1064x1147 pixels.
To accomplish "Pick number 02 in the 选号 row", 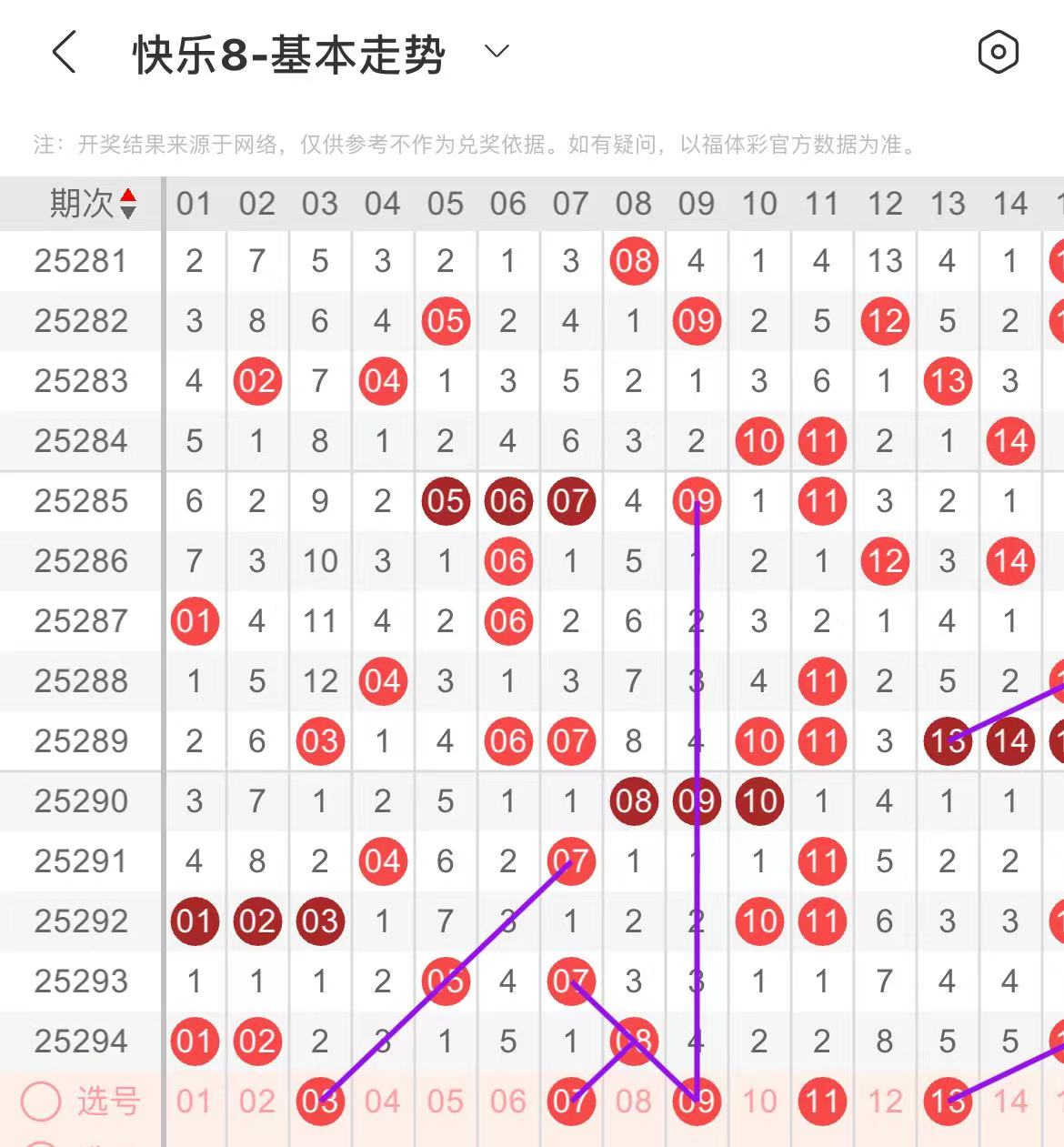I will coord(257,1102).
